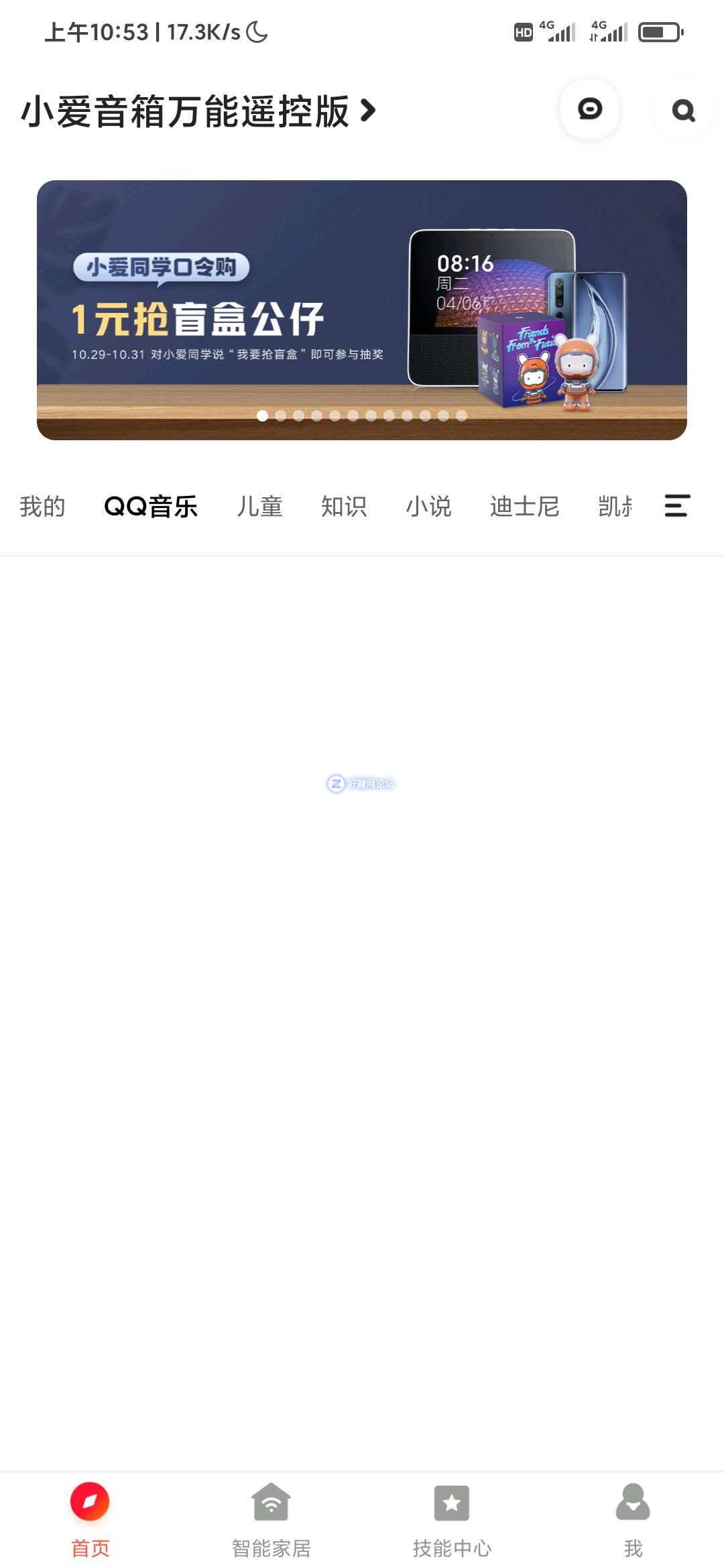The image size is (724, 1568).
Task: Switch to the 我的 tab
Action: tap(42, 507)
